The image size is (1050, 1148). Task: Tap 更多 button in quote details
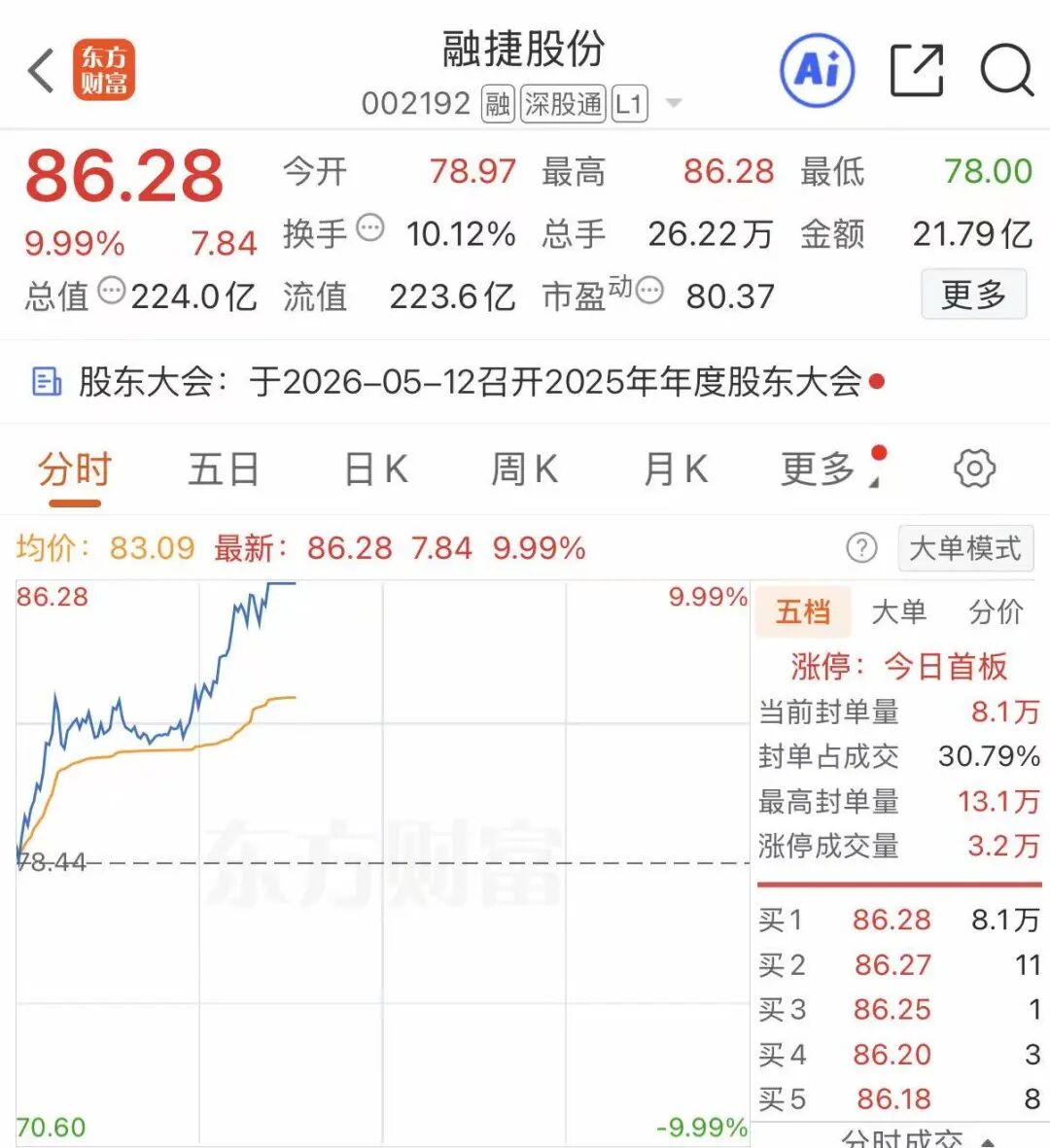[973, 294]
